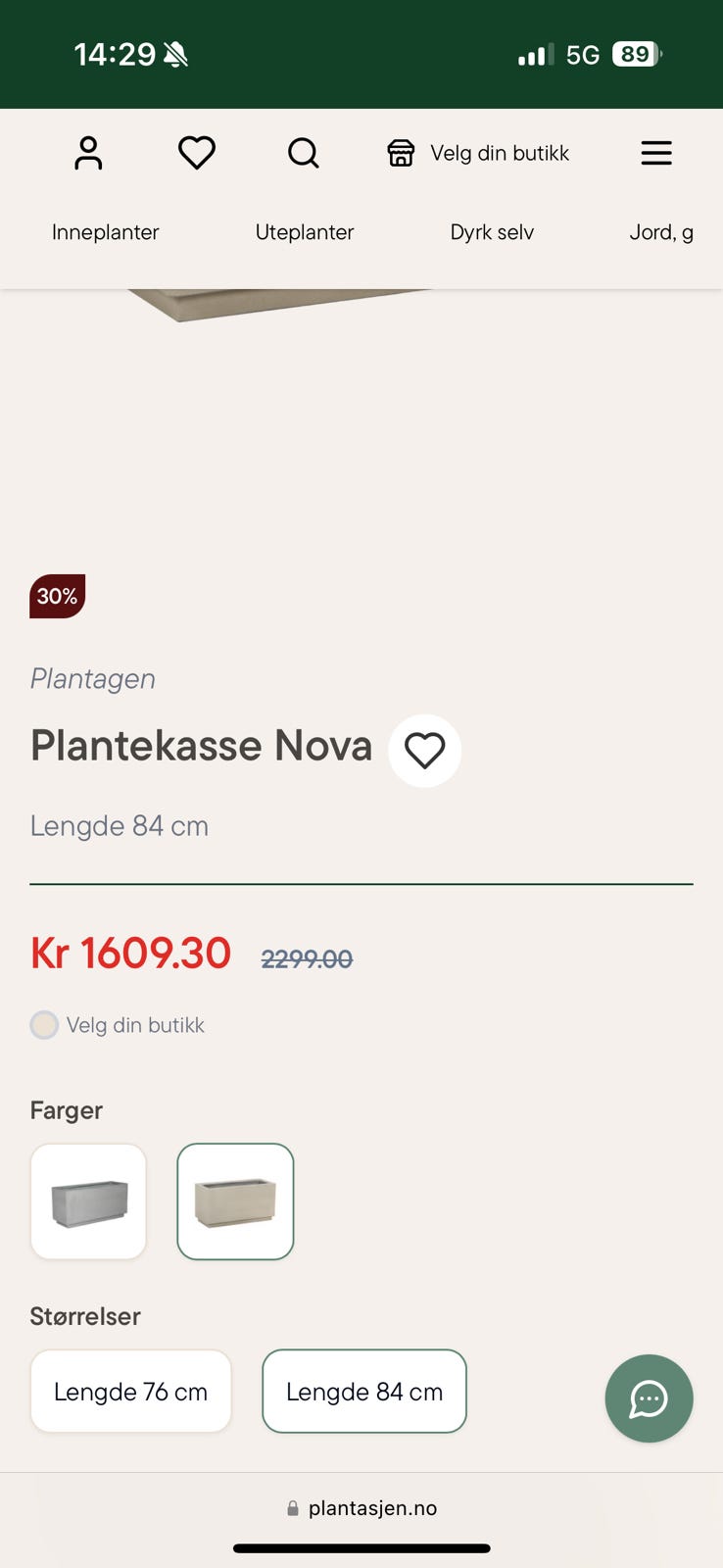The width and height of the screenshot is (723, 1568).
Task: Select the grey planter color
Action: click(x=89, y=1201)
